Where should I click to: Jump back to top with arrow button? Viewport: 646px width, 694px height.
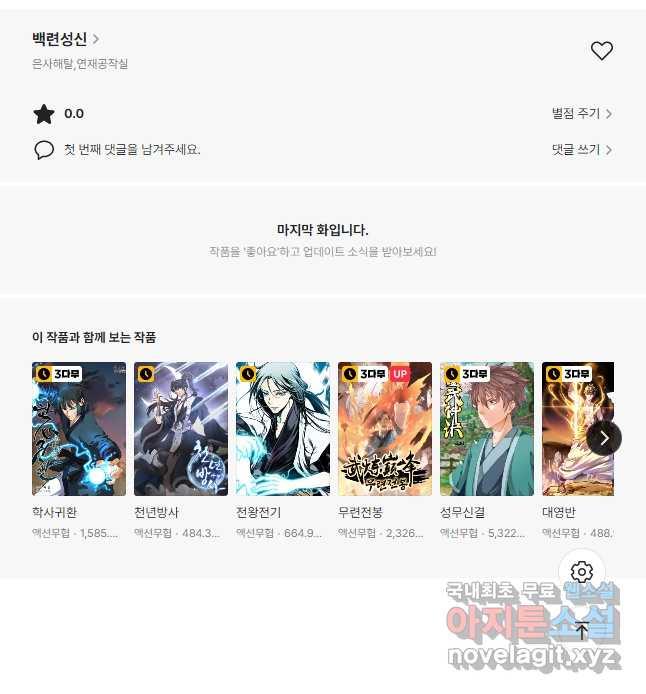583,630
